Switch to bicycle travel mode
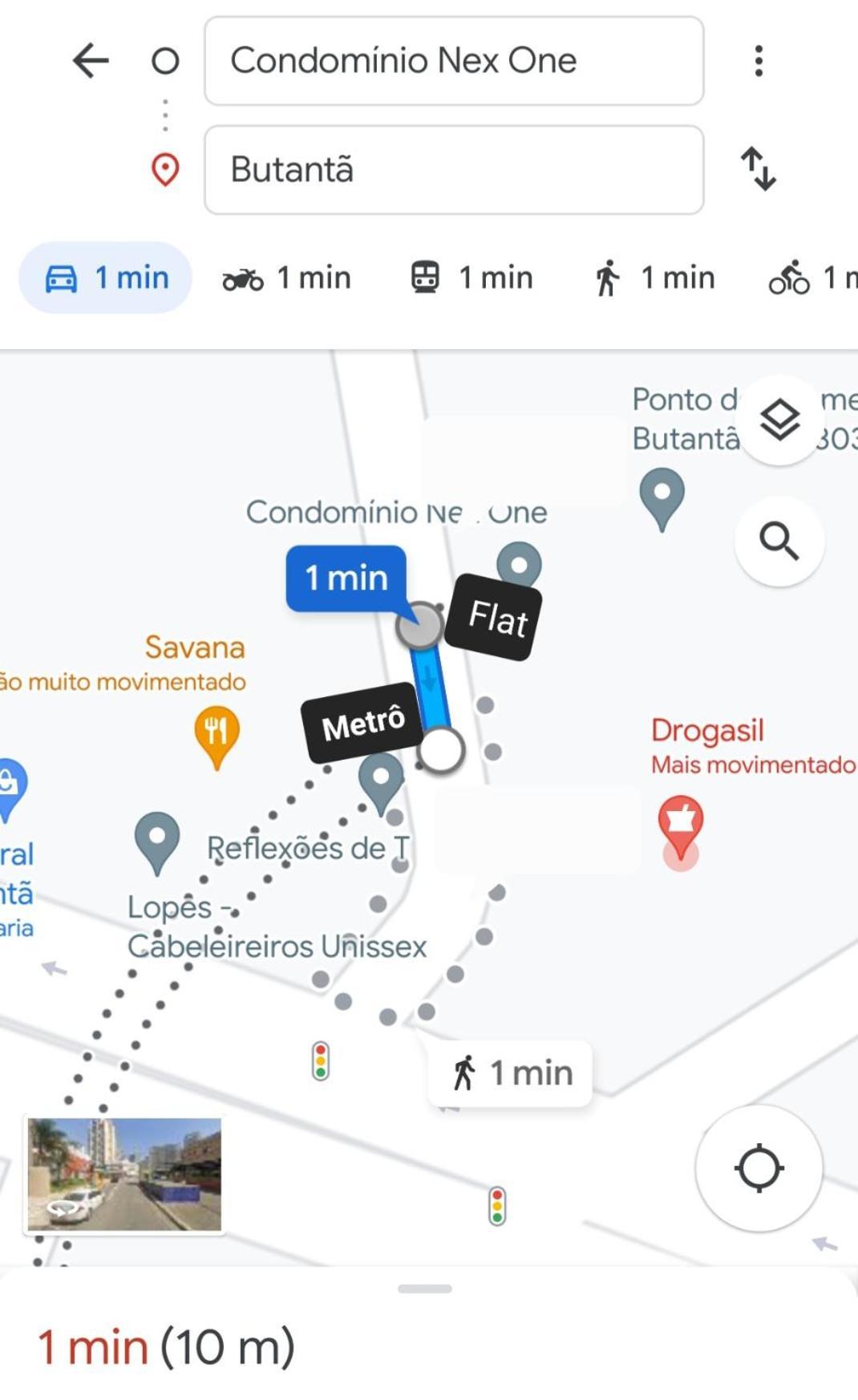The image size is (858, 1400). click(810, 278)
